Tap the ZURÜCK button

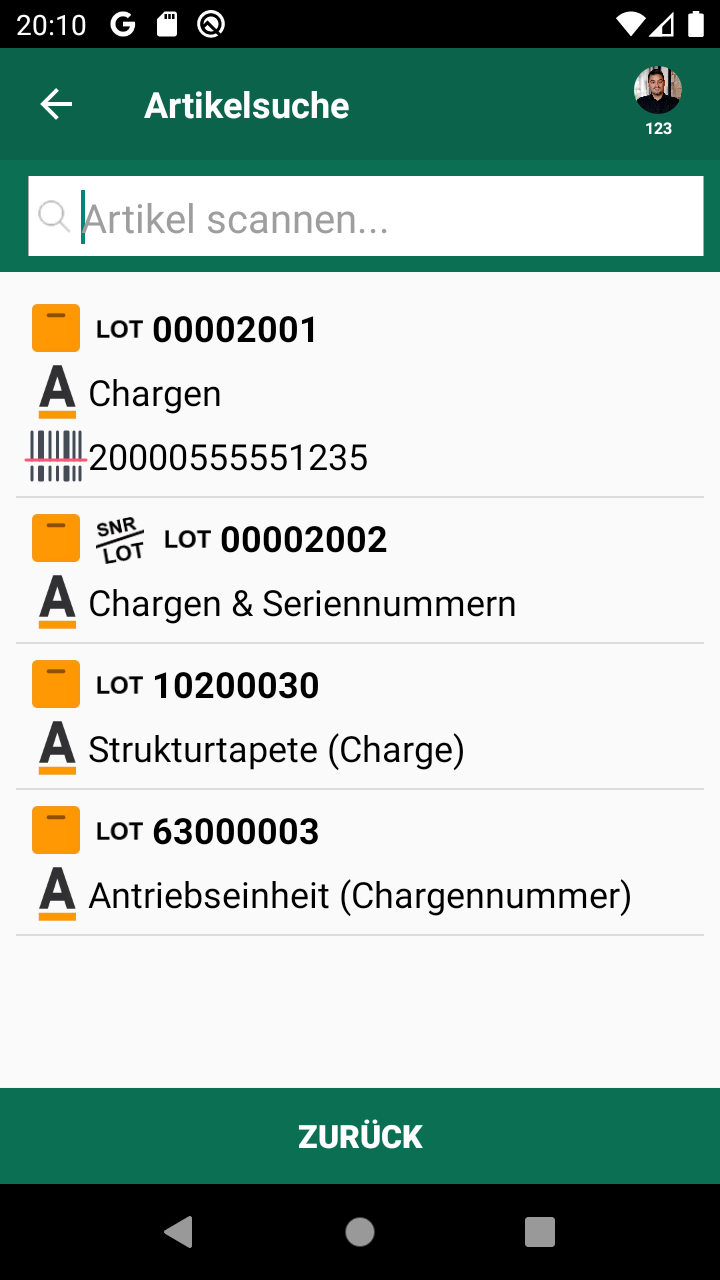[x=360, y=1136]
